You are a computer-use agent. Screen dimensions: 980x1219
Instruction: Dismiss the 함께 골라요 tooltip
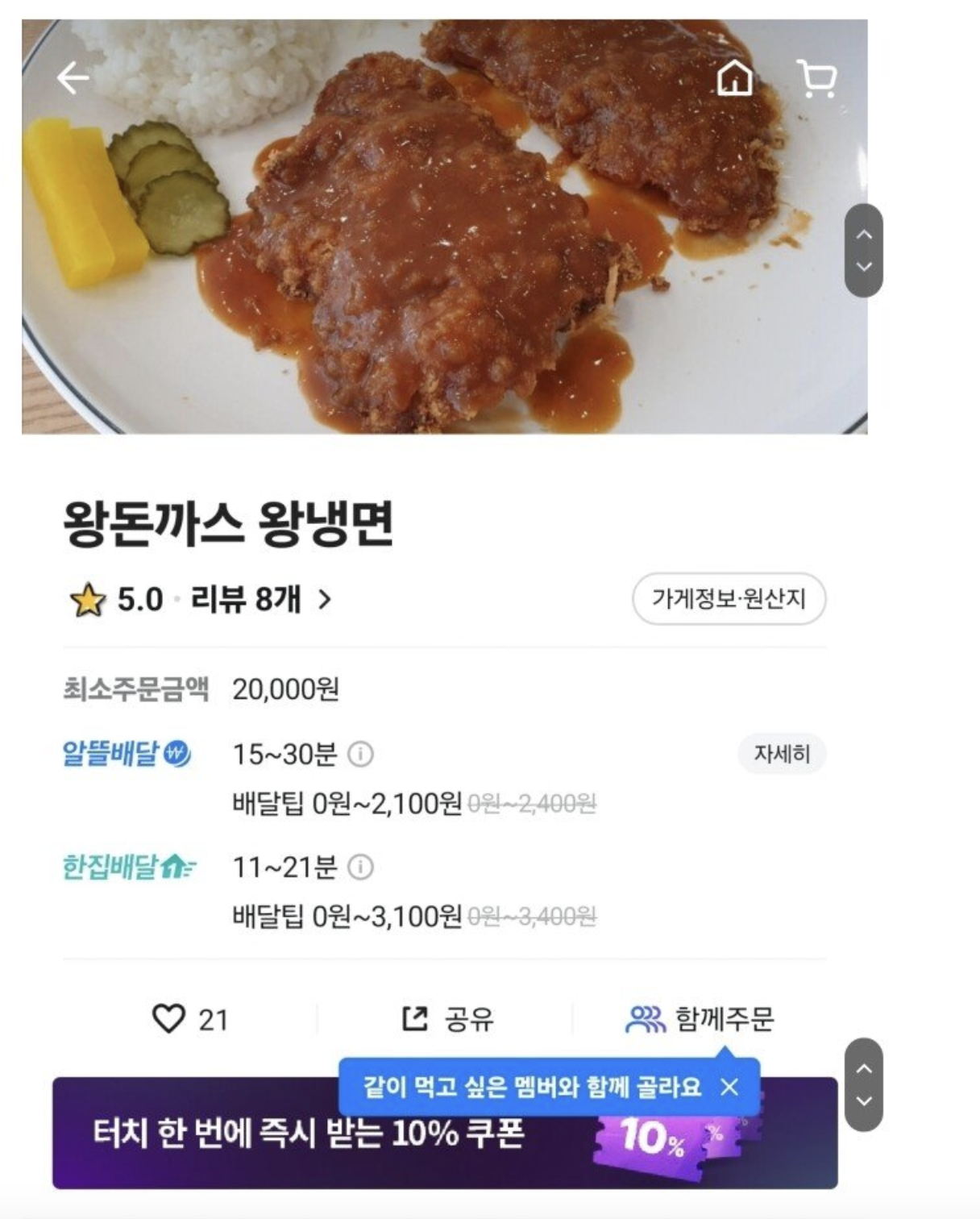point(729,1087)
